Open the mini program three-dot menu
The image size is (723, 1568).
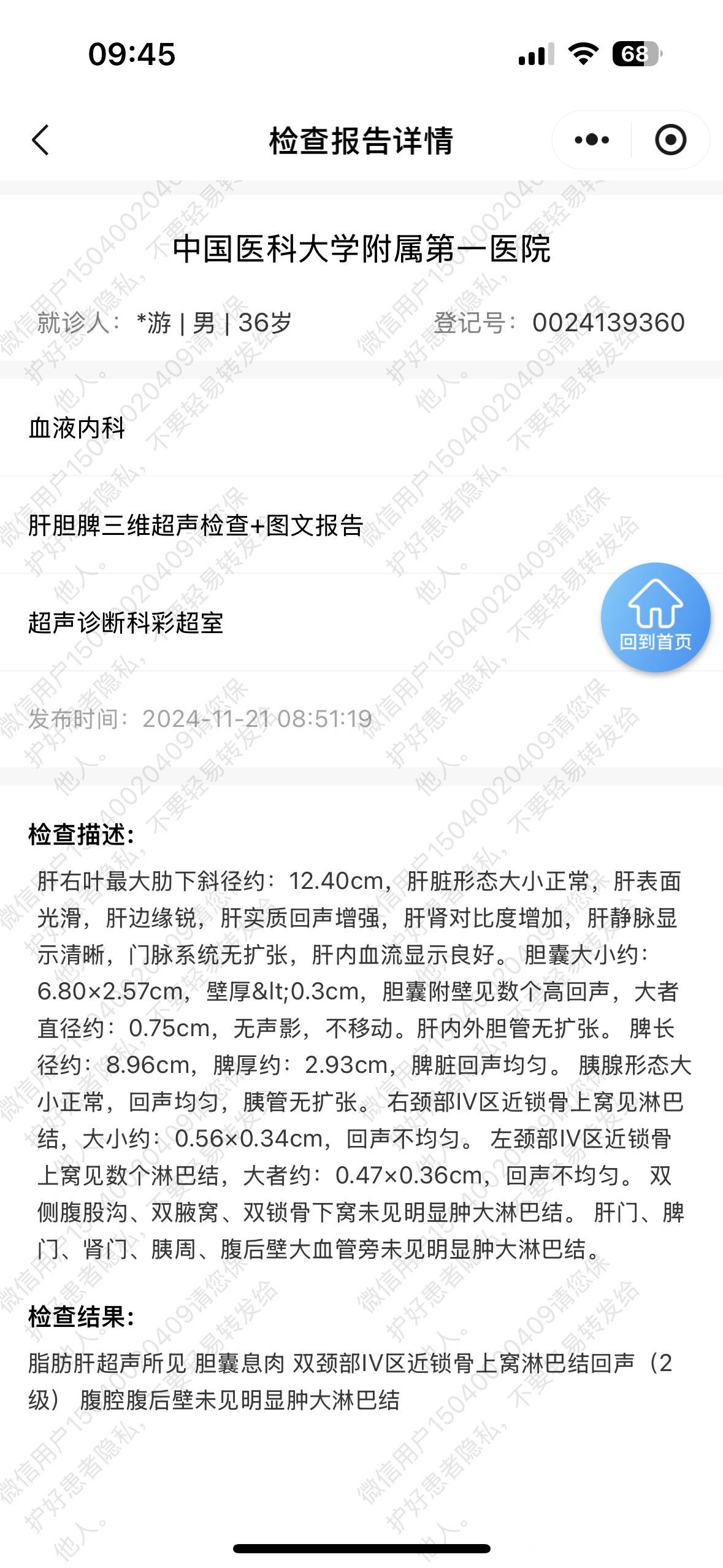[x=592, y=140]
